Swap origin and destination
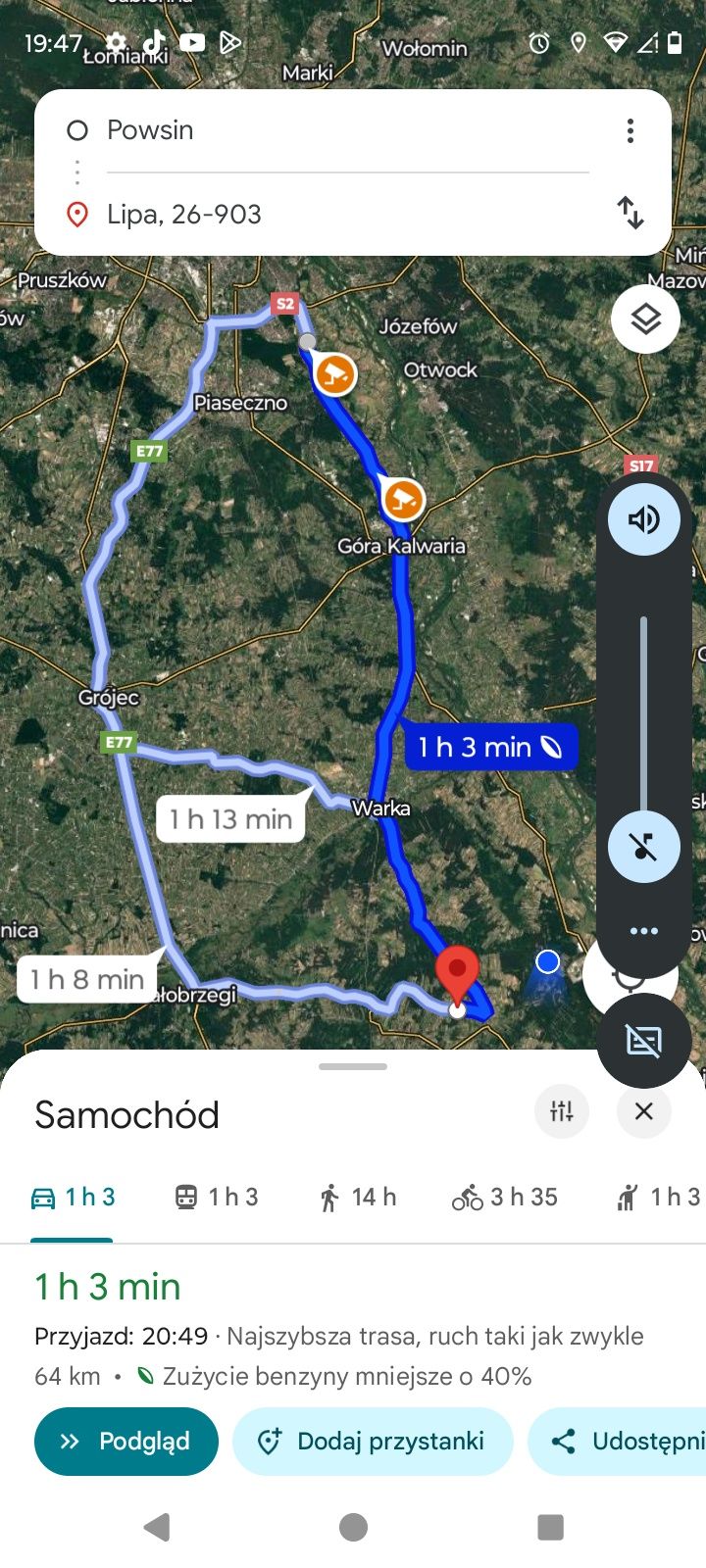 (x=630, y=213)
